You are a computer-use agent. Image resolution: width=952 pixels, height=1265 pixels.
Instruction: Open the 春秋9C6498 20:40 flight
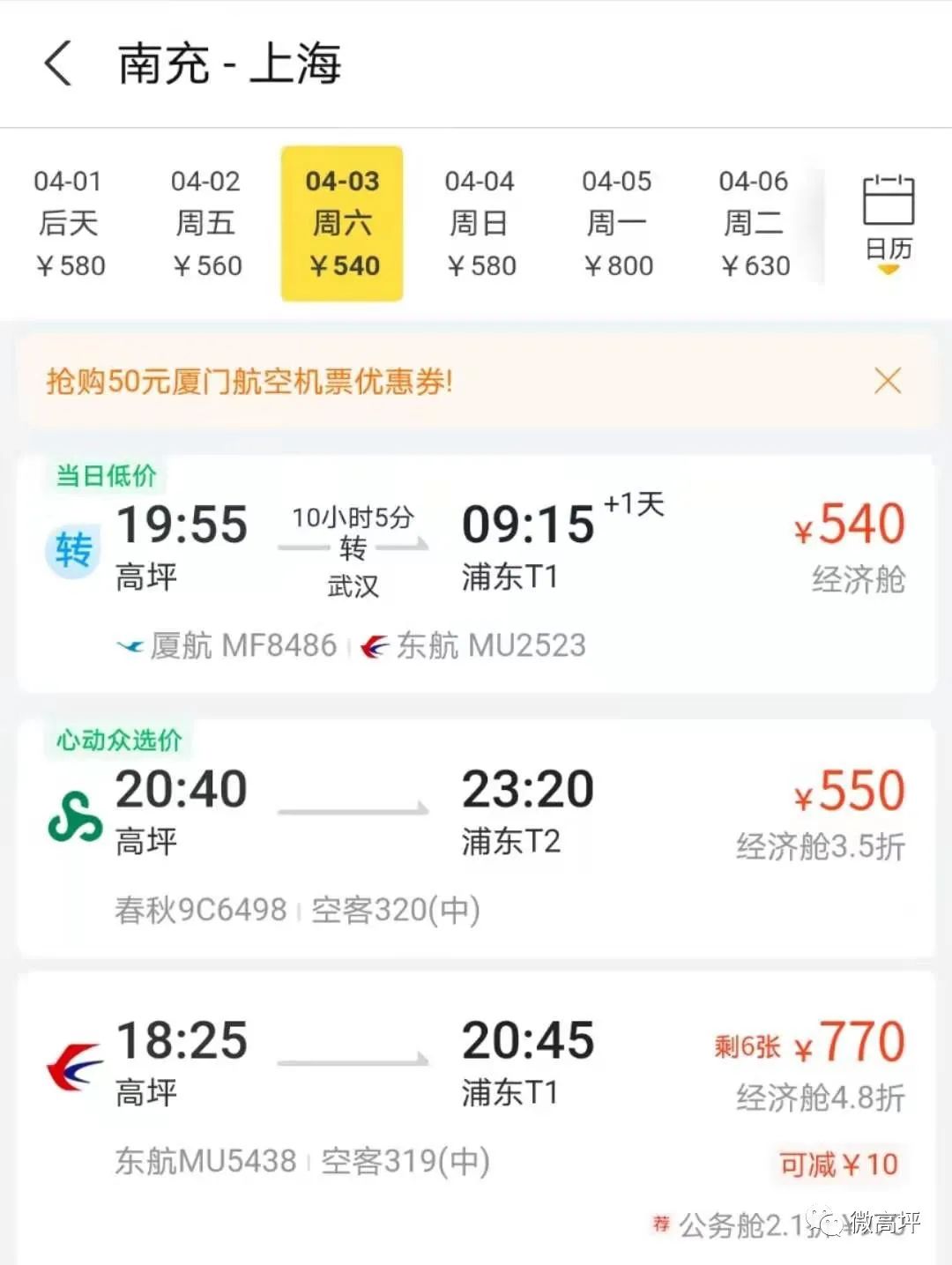(476, 837)
